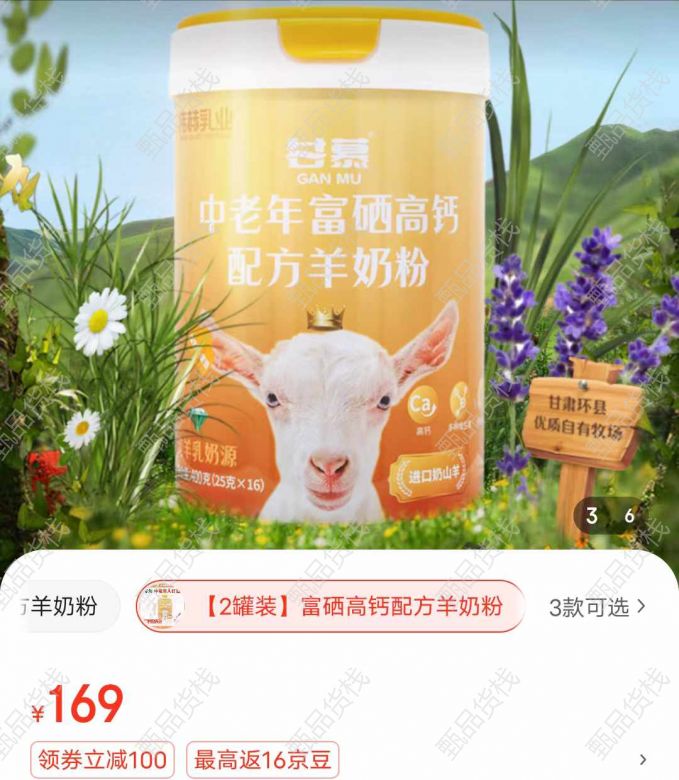
Task: Open the 3款可选 variant list
Action: [597, 606]
